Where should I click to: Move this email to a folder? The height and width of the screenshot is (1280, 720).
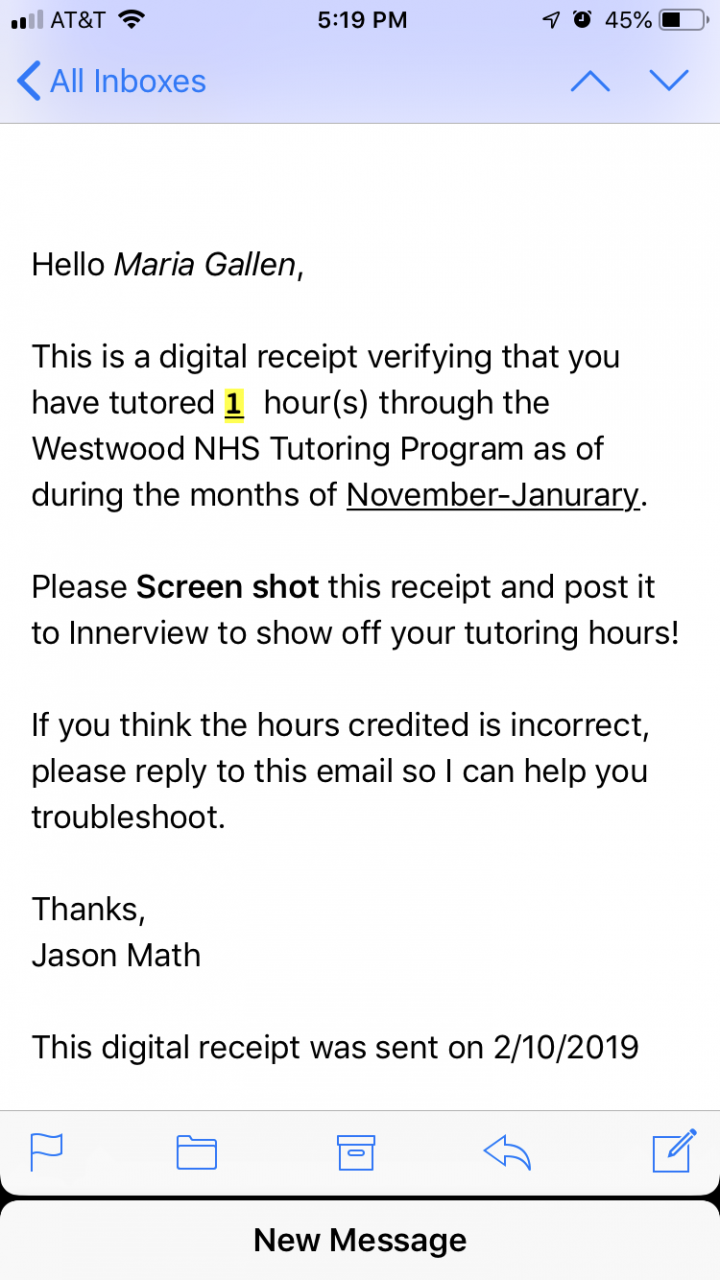coord(197,1152)
